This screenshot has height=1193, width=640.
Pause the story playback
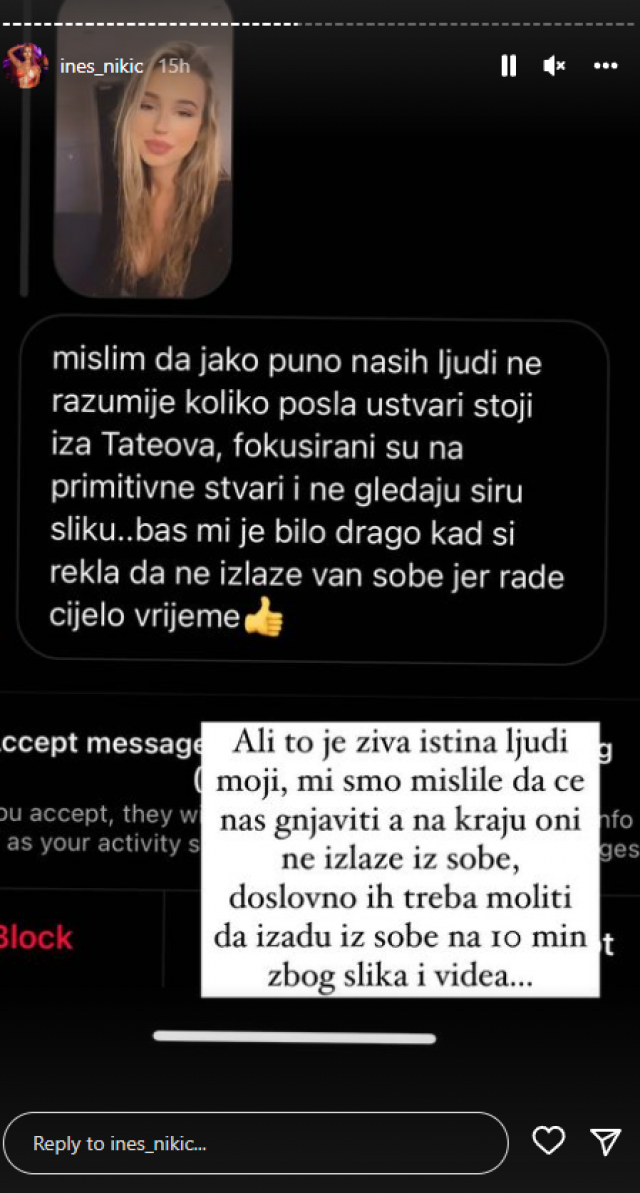(x=508, y=66)
